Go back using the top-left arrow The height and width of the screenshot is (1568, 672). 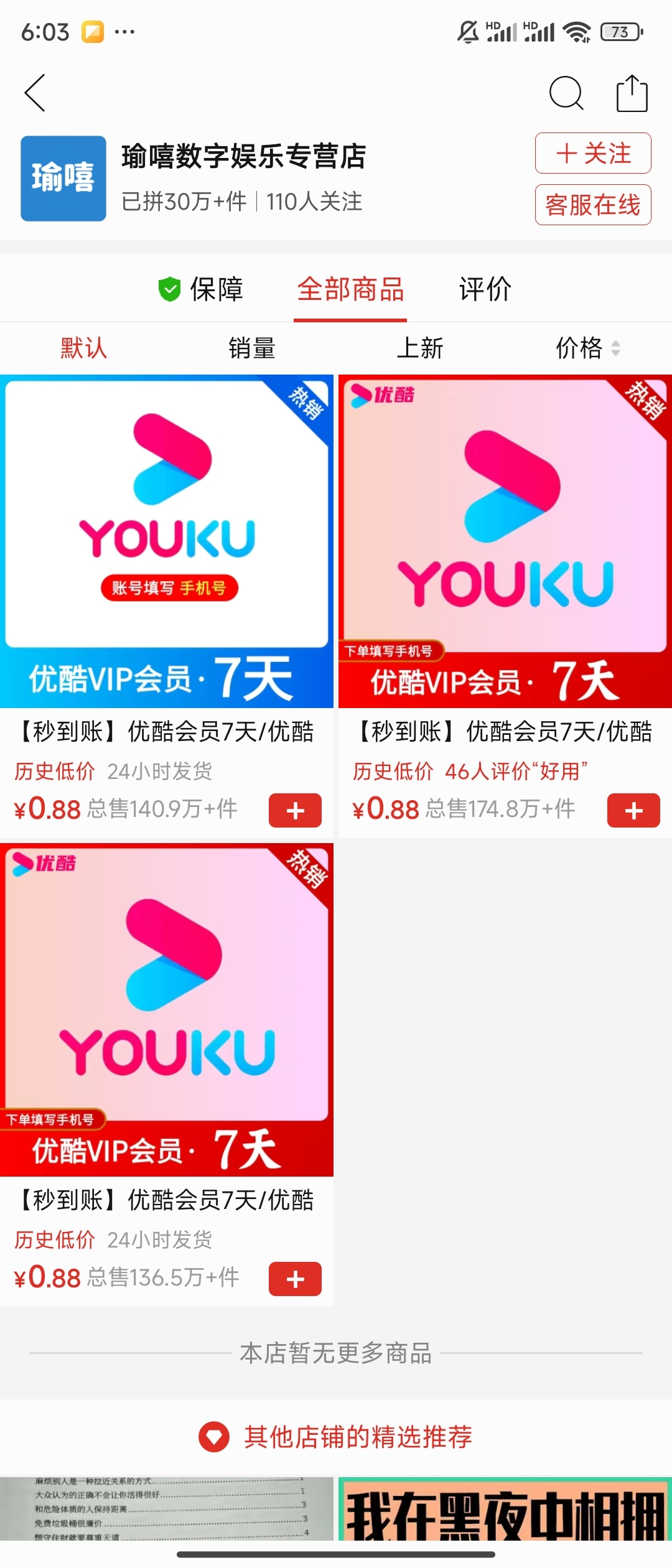35,93
